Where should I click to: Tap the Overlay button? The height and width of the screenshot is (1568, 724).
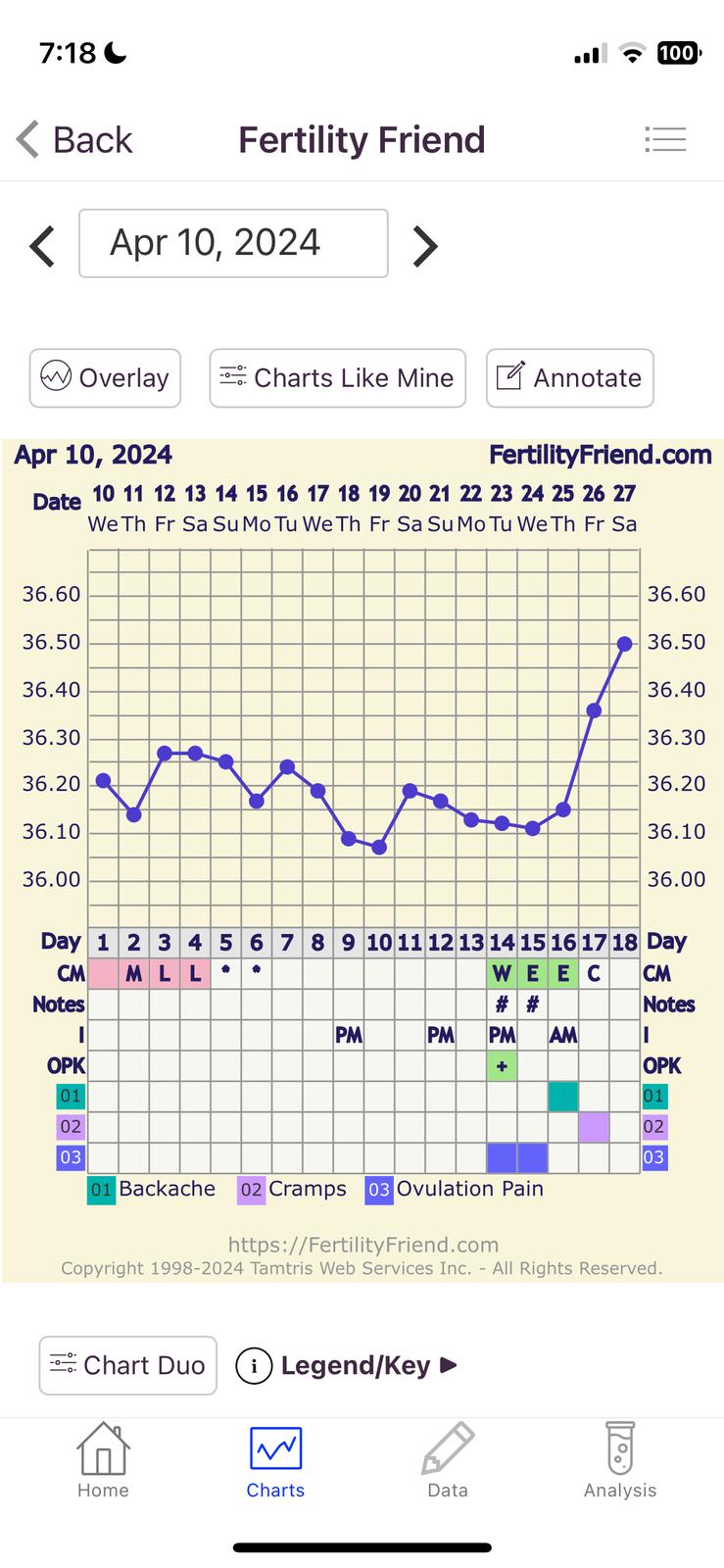click(105, 378)
